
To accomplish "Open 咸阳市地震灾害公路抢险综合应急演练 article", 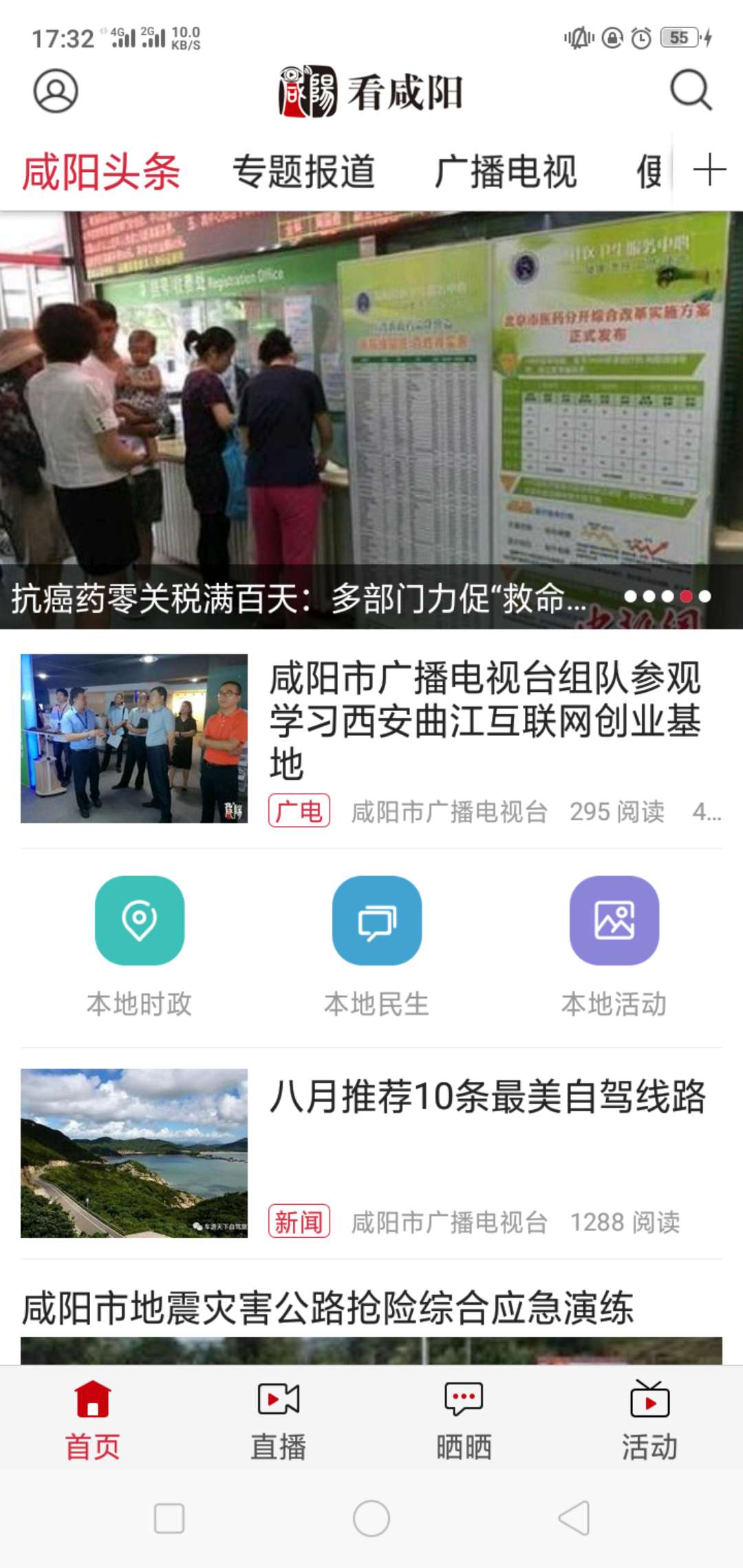I will (x=327, y=1308).
